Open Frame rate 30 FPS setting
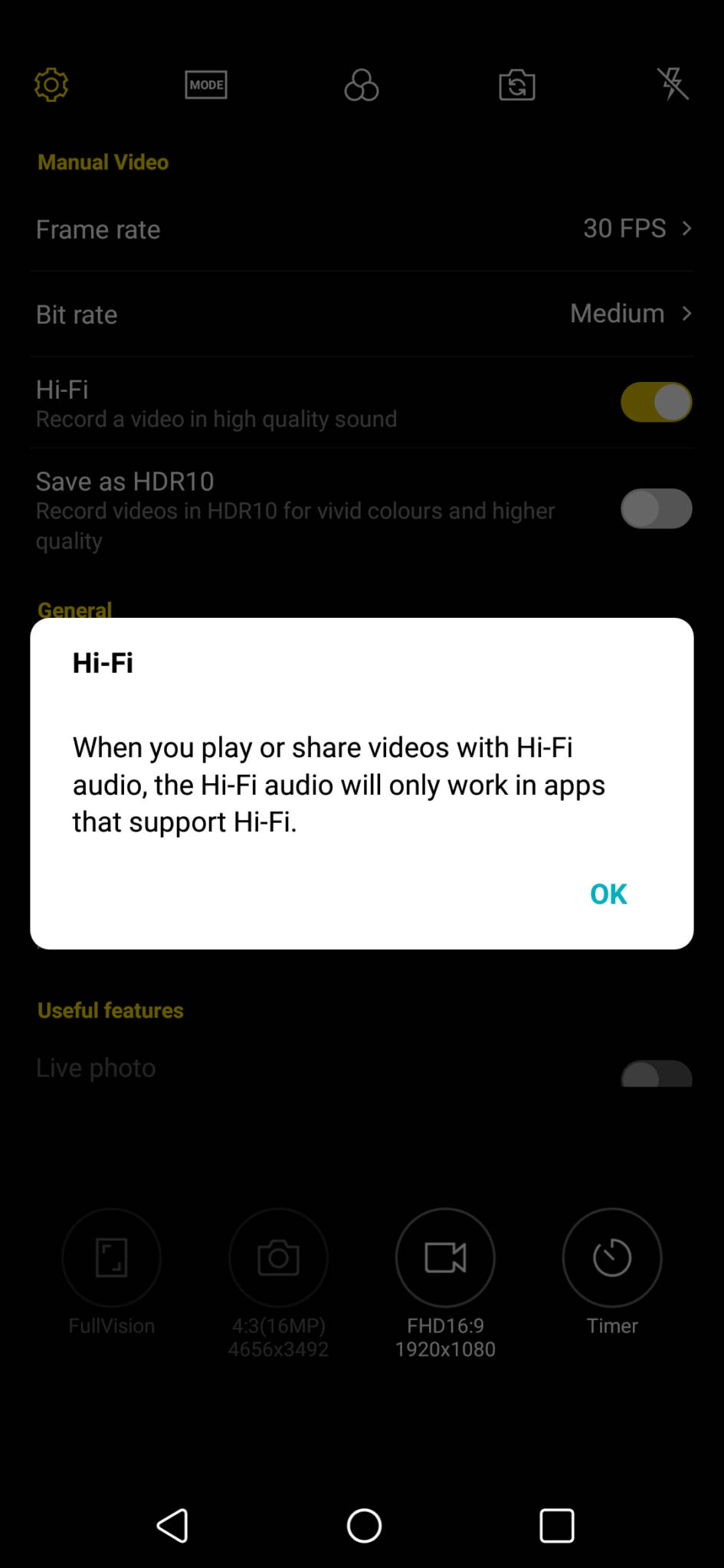The image size is (724, 1568). click(362, 229)
